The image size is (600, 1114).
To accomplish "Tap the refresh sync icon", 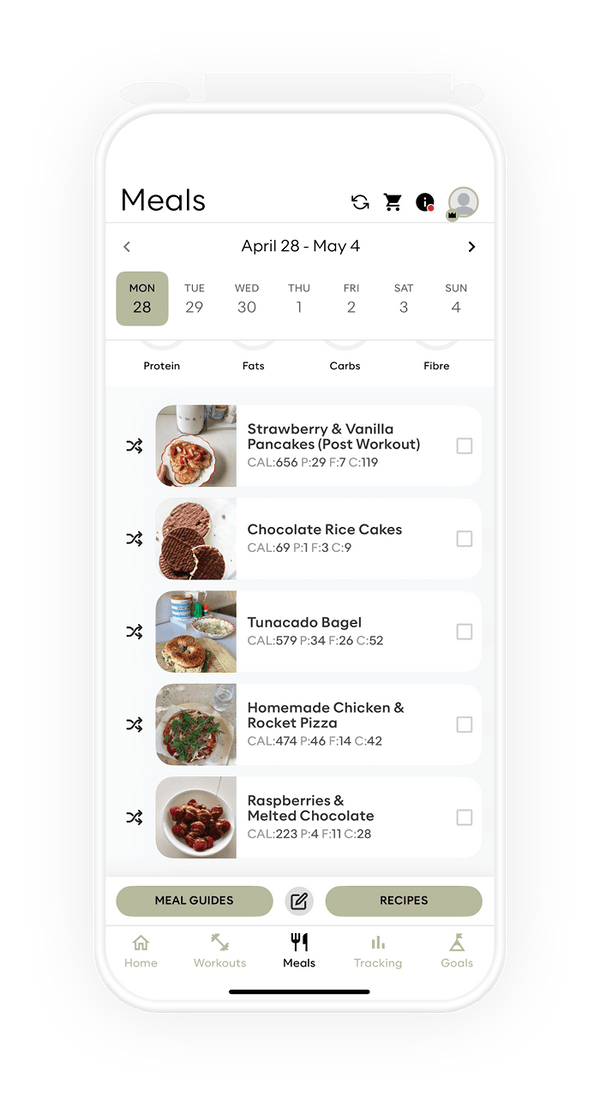I will pyautogui.click(x=360, y=202).
